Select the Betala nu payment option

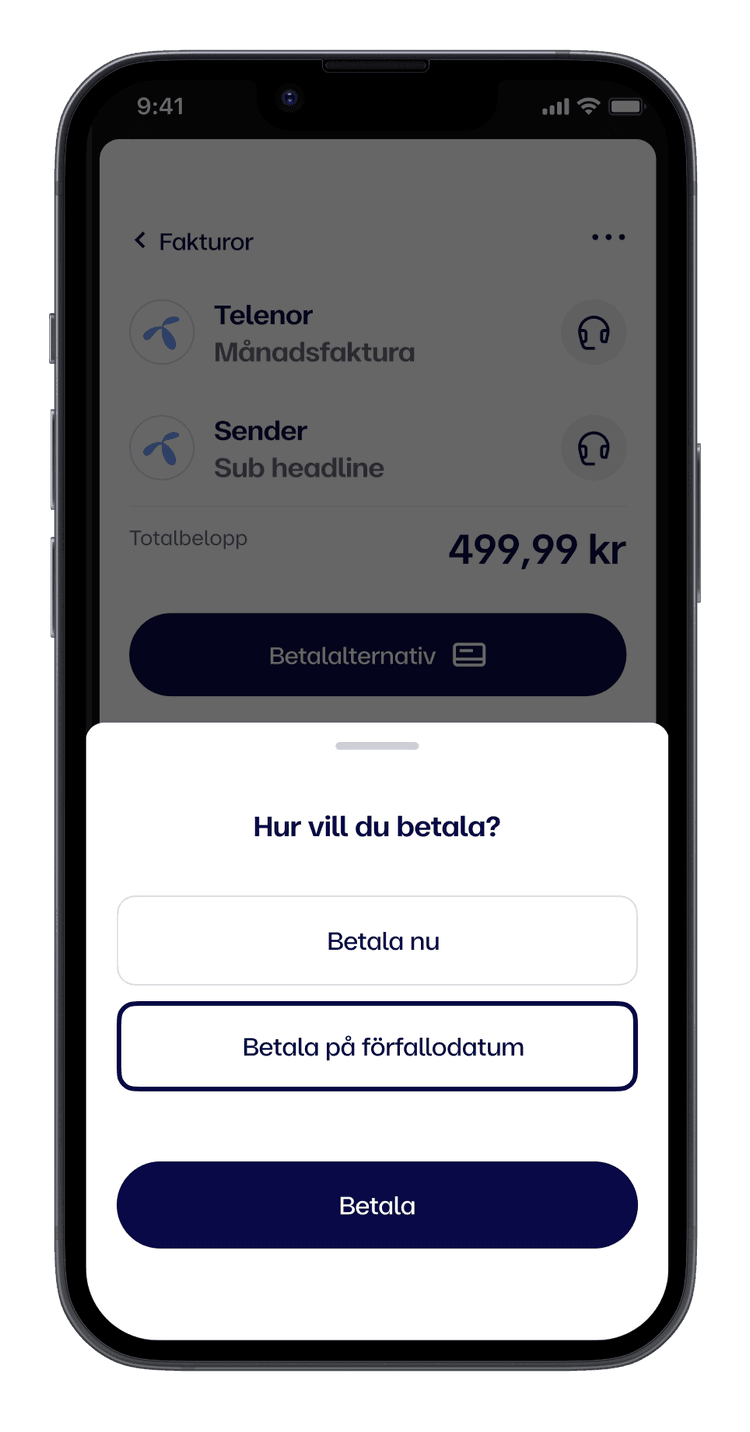point(377,940)
